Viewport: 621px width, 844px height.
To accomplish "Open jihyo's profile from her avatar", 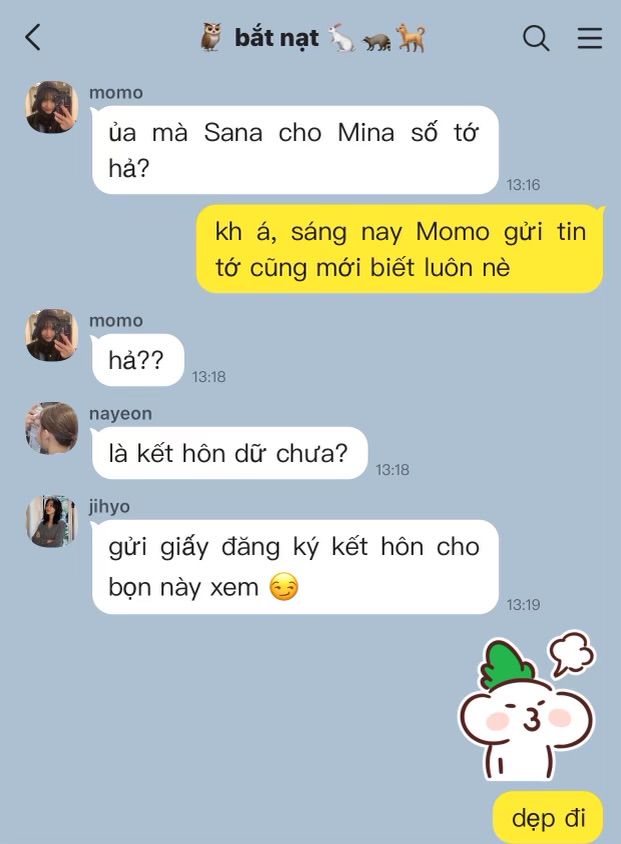I will (x=52, y=521).
